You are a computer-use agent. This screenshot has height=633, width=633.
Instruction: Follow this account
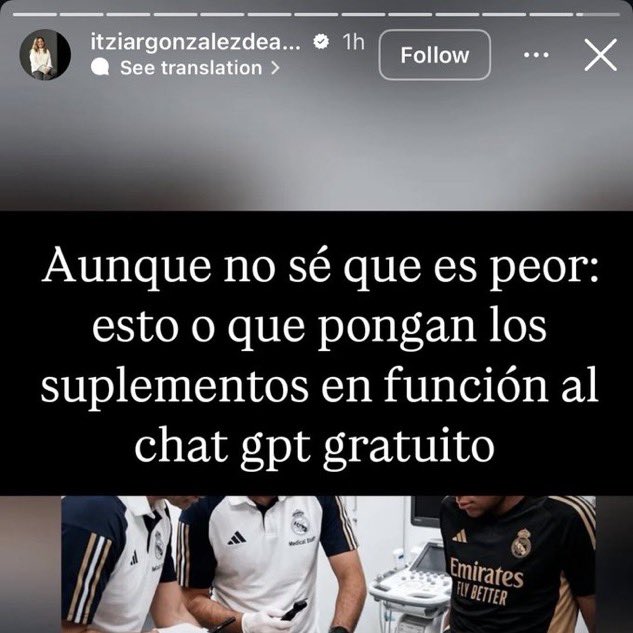pyautogui.click(x=434, y=55)
